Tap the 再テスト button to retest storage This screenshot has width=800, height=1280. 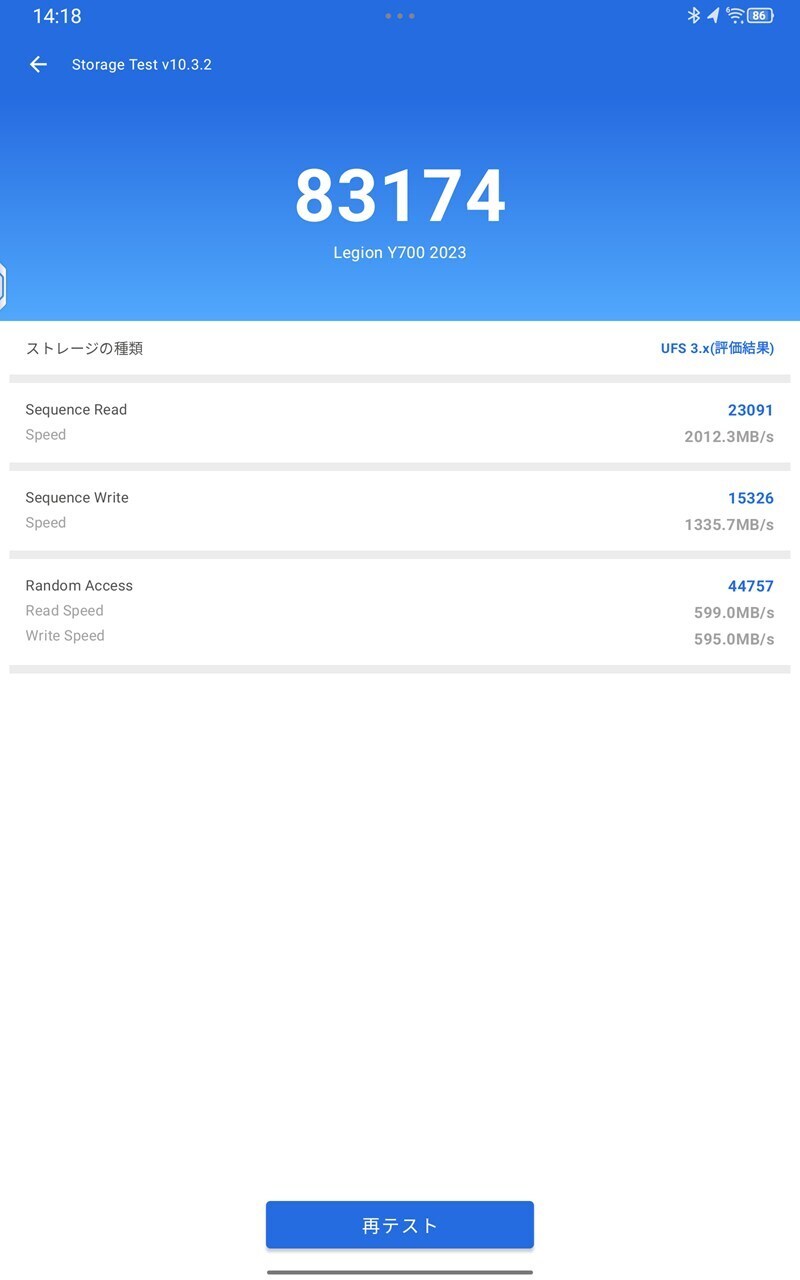pyautogui.click(x=400, y=1225)
